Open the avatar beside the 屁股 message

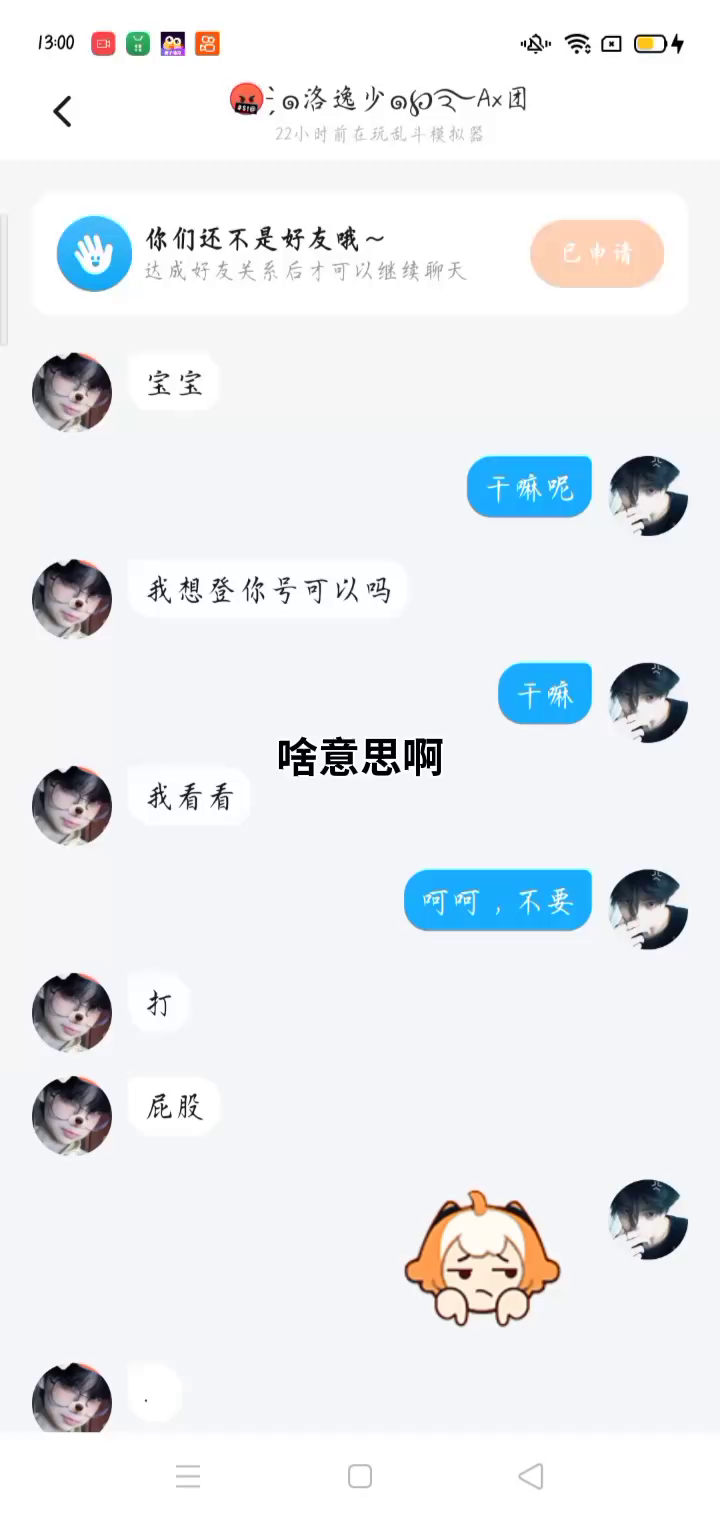(72, 1116)
